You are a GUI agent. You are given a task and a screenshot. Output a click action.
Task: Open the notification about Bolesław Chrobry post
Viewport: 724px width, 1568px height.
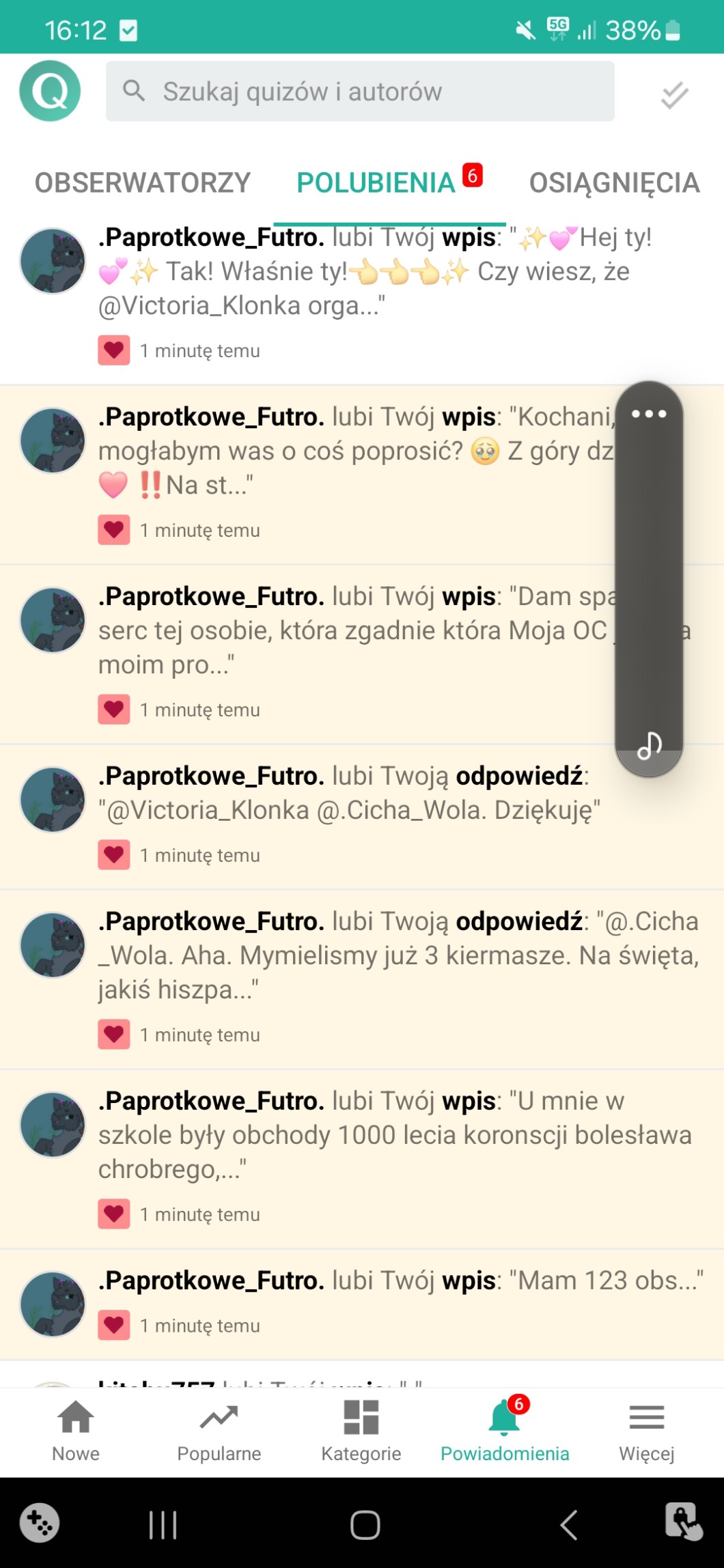[x=395, y=1135]
